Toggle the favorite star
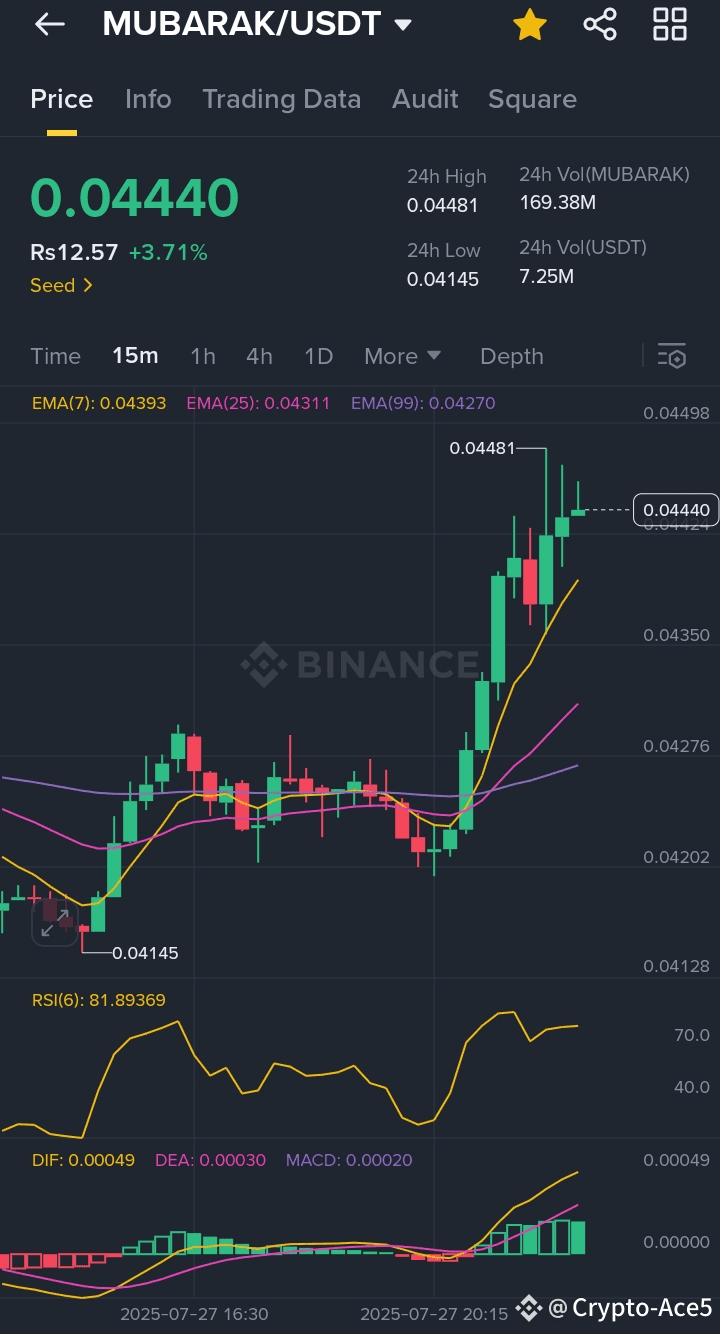 point(529,25)
